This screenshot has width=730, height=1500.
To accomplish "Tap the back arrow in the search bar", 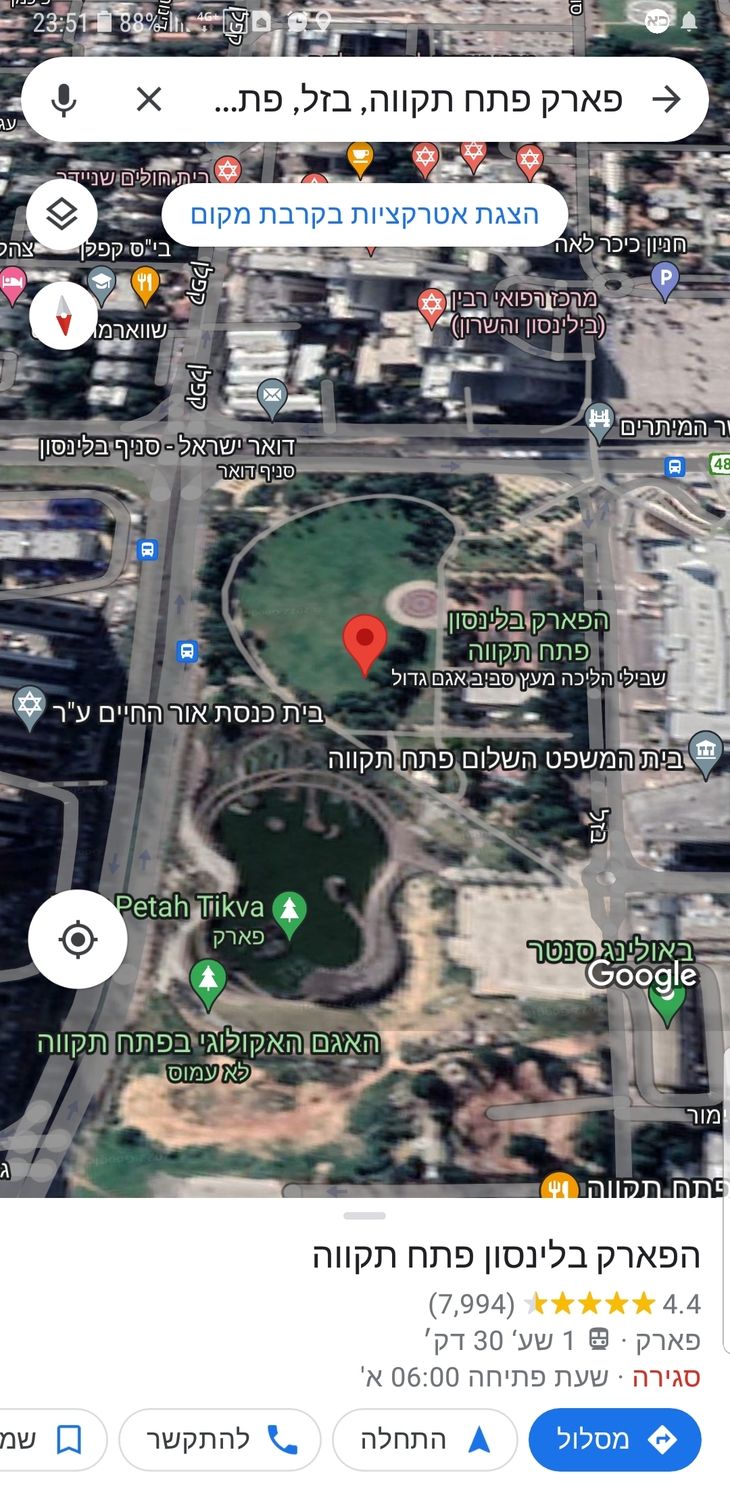I will [x=665, y=99].
